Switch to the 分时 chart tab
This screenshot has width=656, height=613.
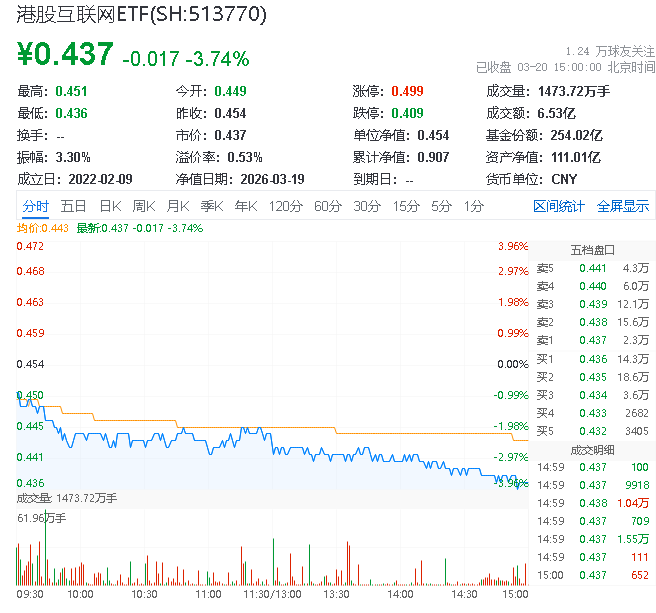point(35,206)
